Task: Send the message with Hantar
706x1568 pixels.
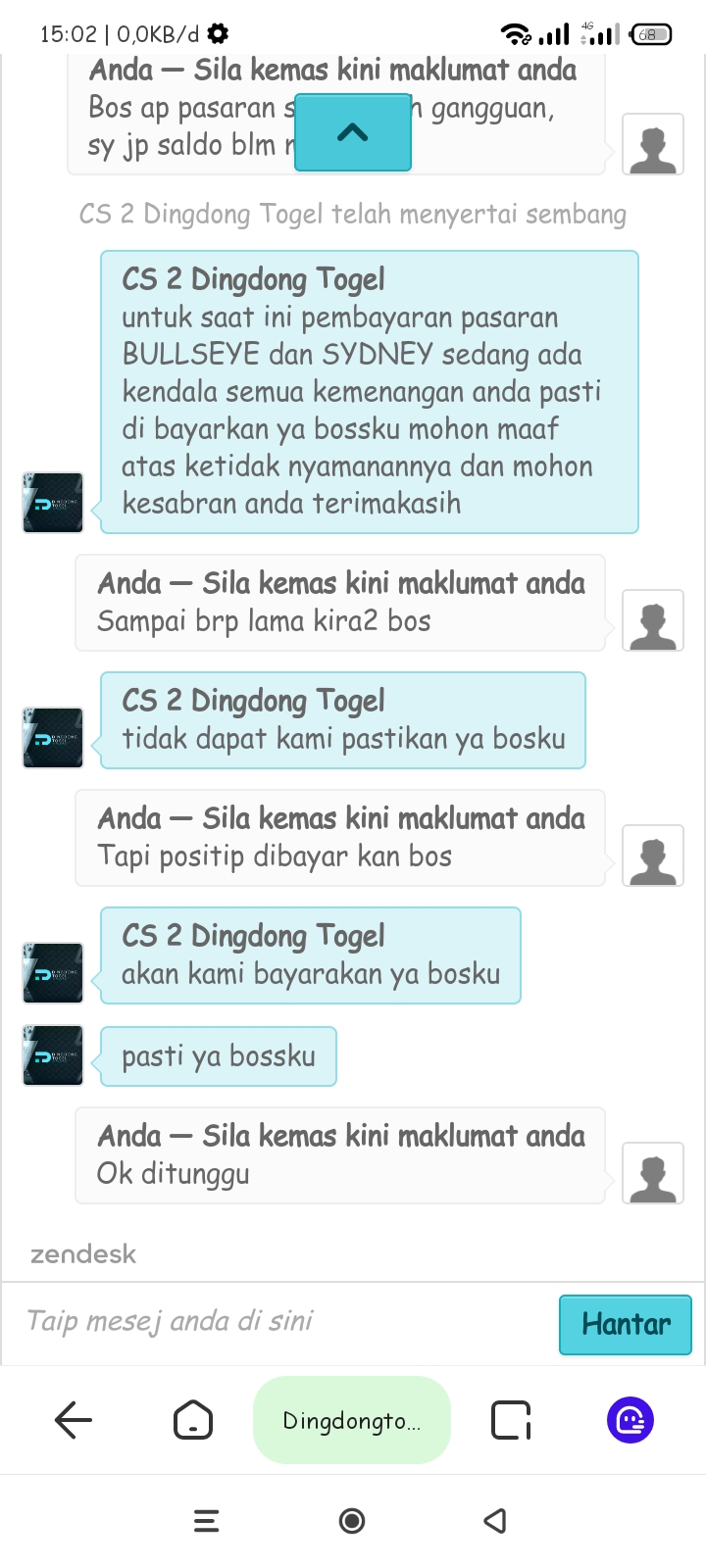Action: click(626, 1325)
